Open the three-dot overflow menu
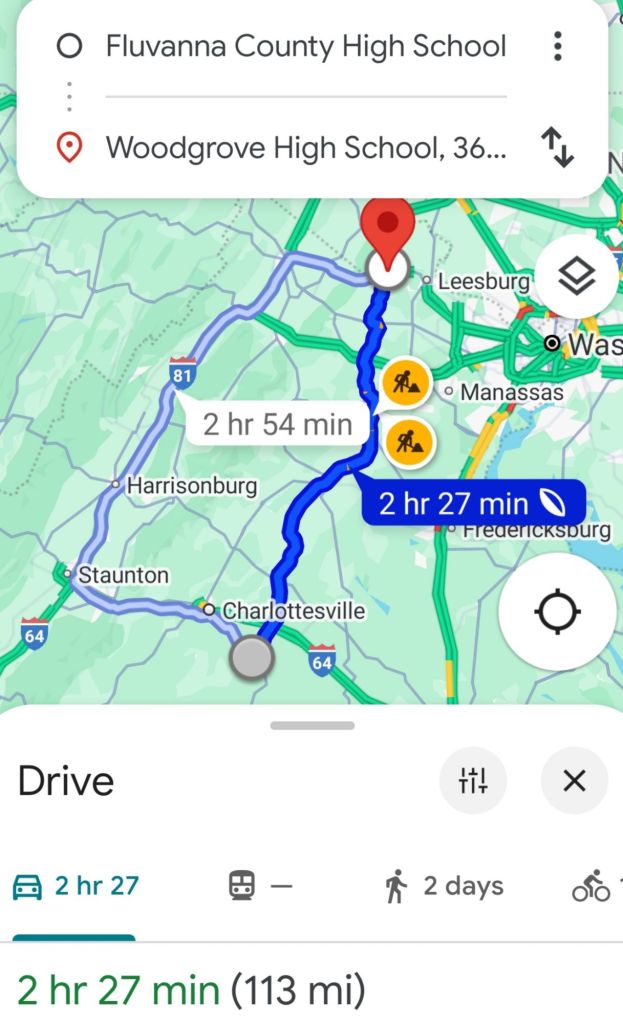Screen dimensions: 623x1023 [x=557, y=46]
